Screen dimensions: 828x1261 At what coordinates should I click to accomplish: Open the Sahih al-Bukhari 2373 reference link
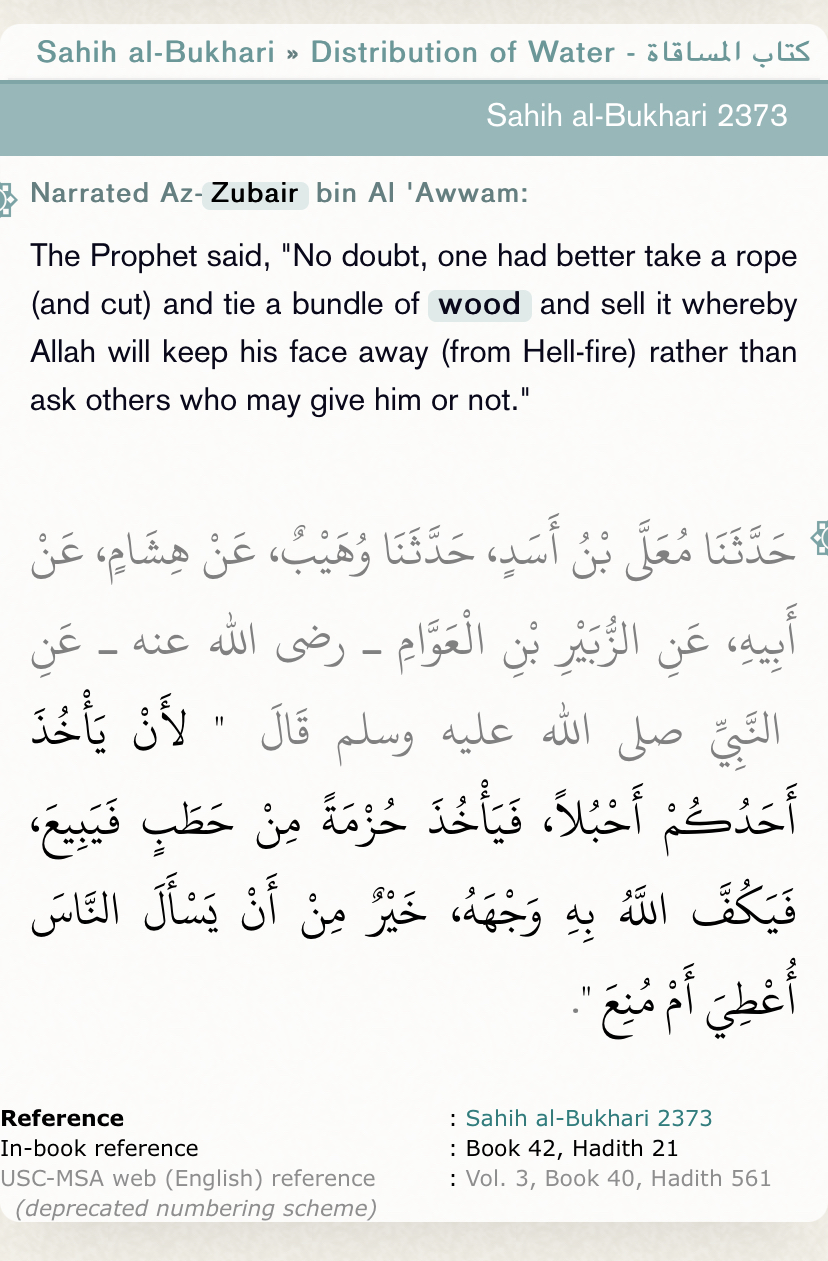[589, 1118]
